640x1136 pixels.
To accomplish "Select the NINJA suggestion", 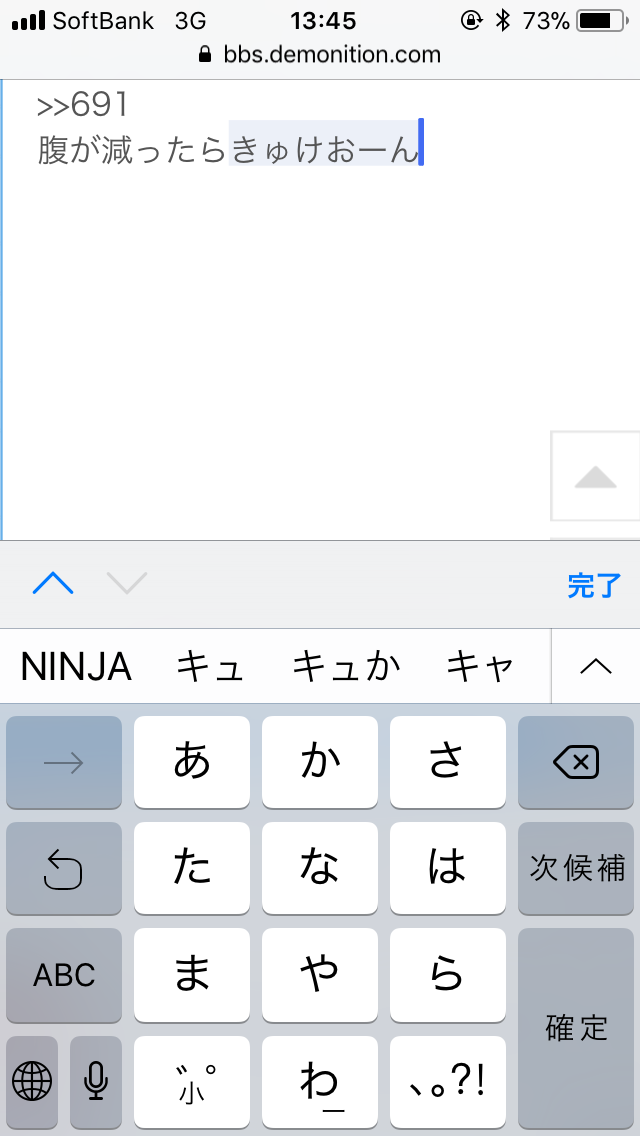I will click(76, 666).
